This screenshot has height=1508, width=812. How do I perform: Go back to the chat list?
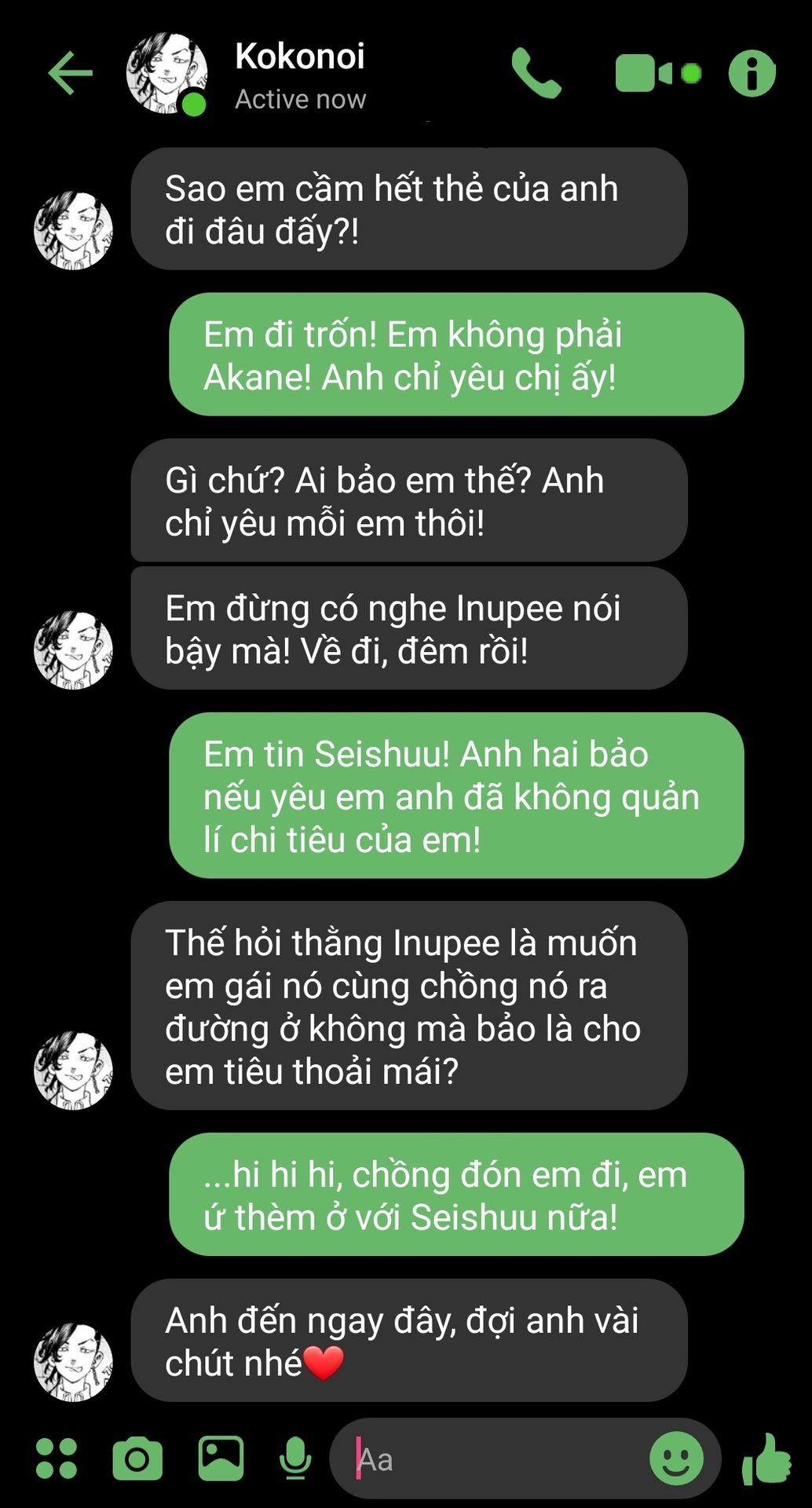pyautogui.click(x=71, y=73)
